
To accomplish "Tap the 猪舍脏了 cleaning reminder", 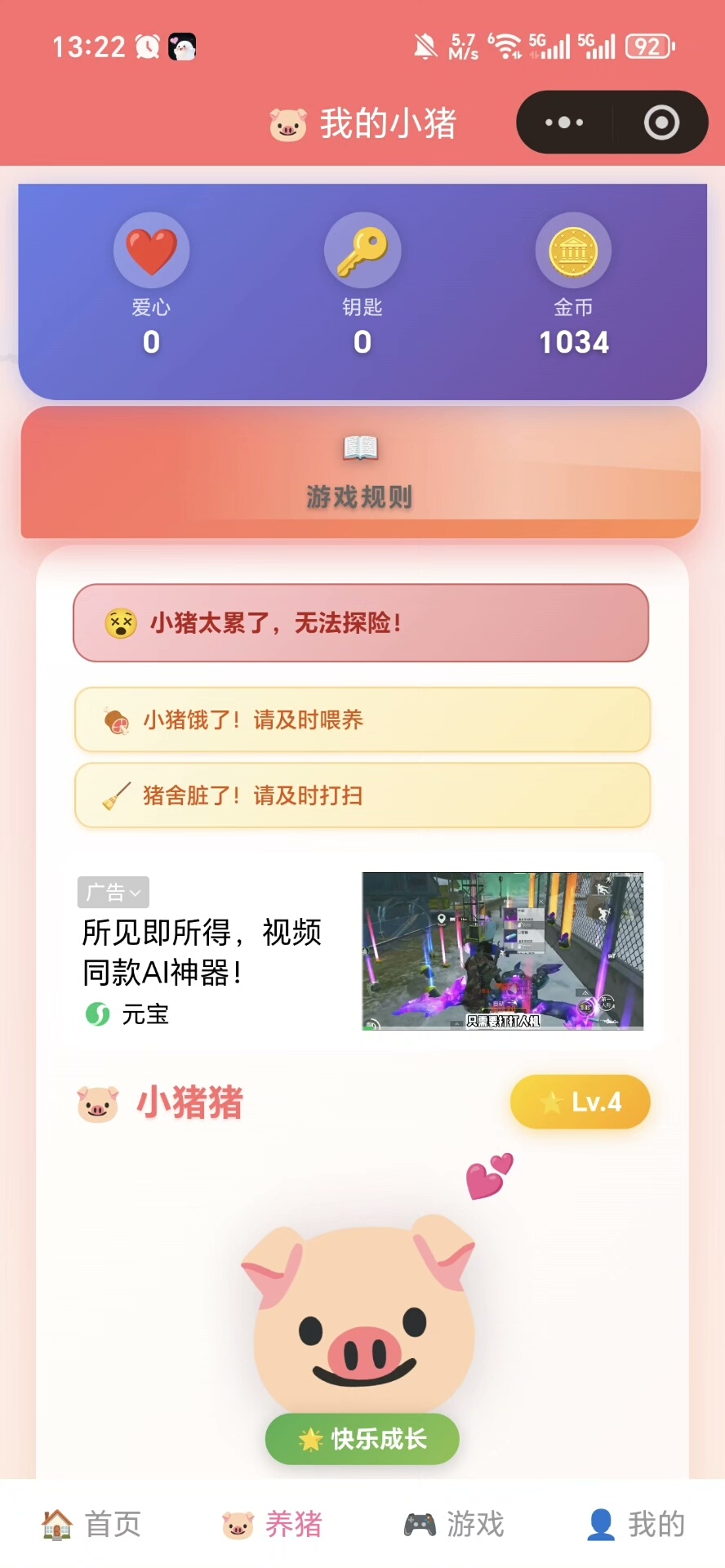I will click(362, 795).
